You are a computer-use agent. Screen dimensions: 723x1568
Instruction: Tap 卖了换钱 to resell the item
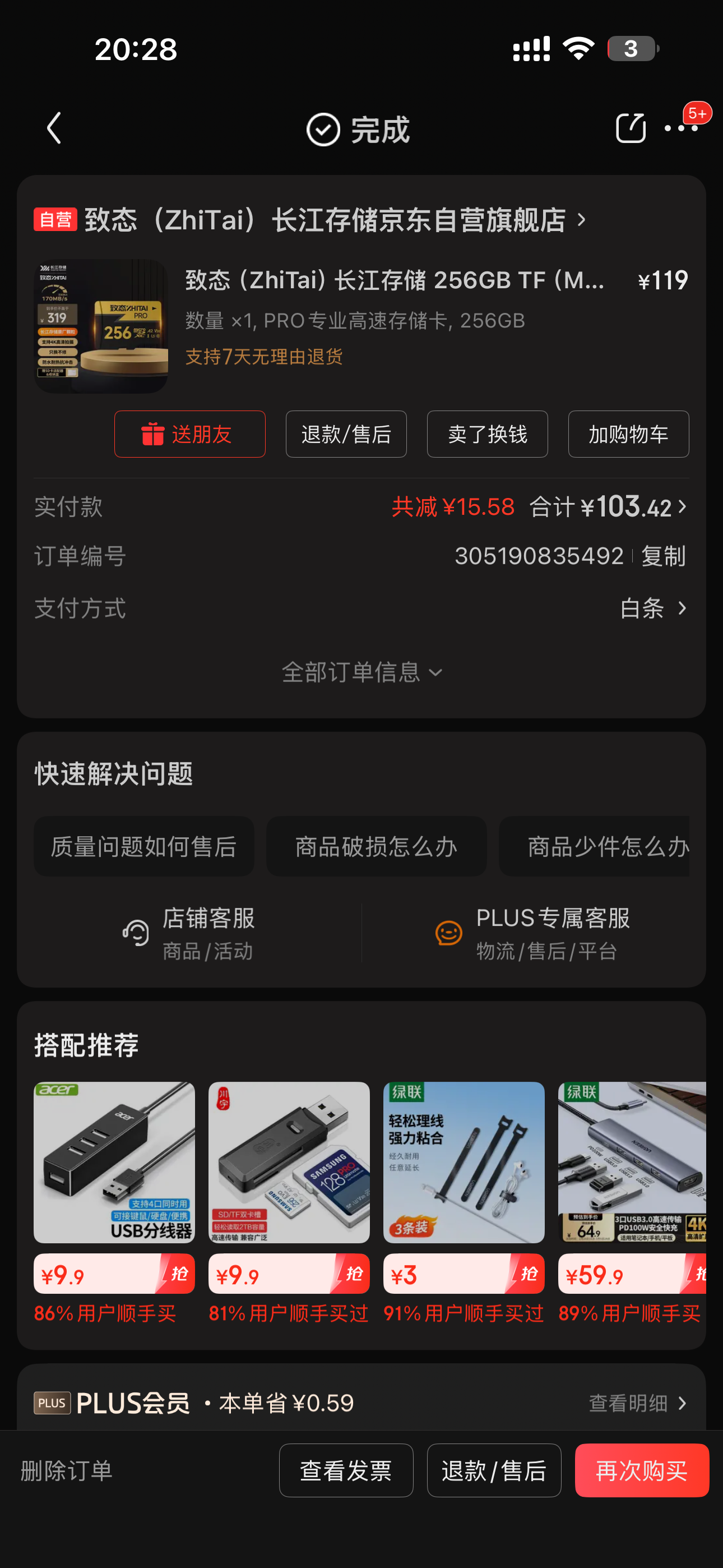(487, 434)
